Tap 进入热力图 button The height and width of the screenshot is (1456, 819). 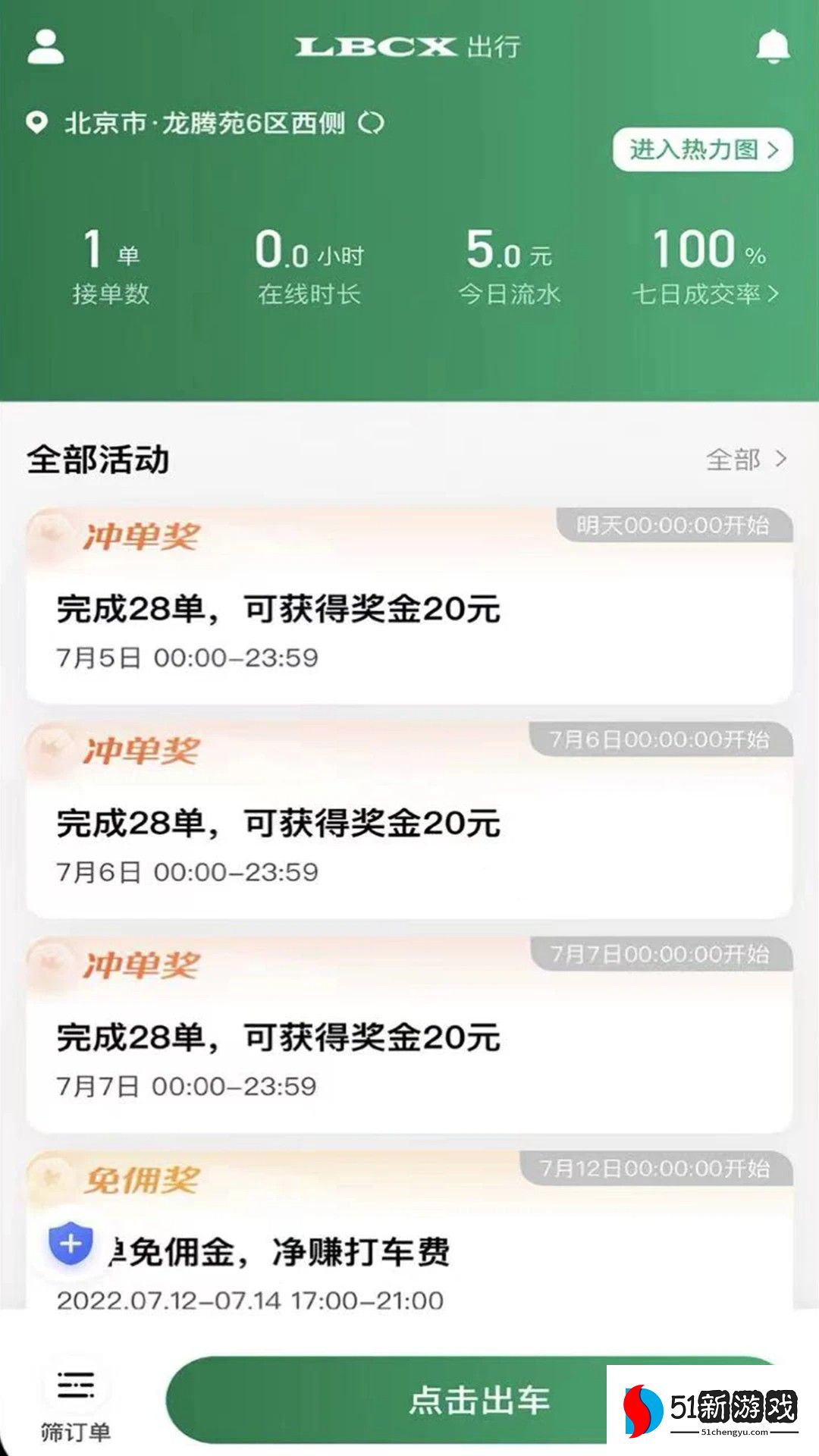703,149
